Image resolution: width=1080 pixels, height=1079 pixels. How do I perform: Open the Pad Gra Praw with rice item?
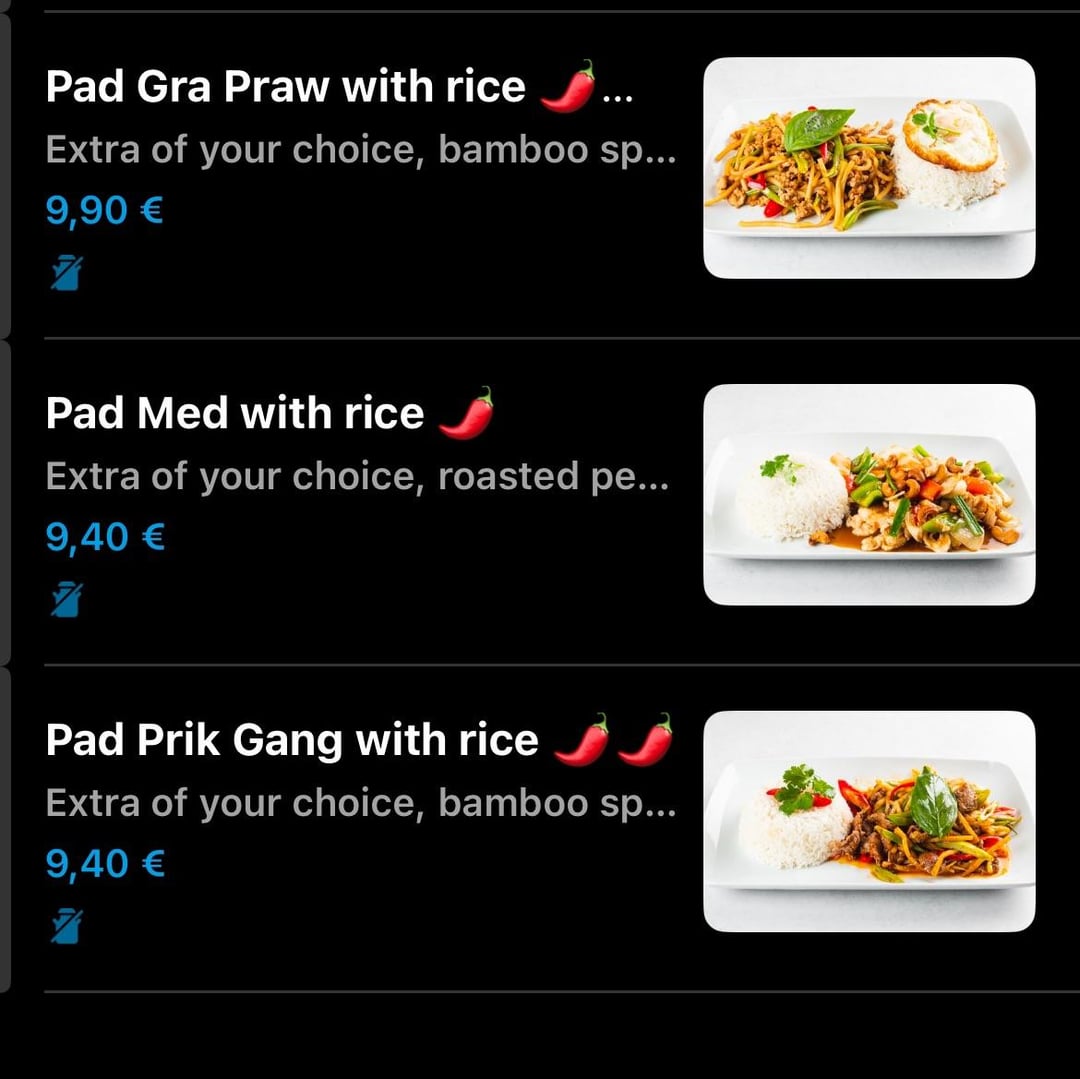(x=285, y=87)
